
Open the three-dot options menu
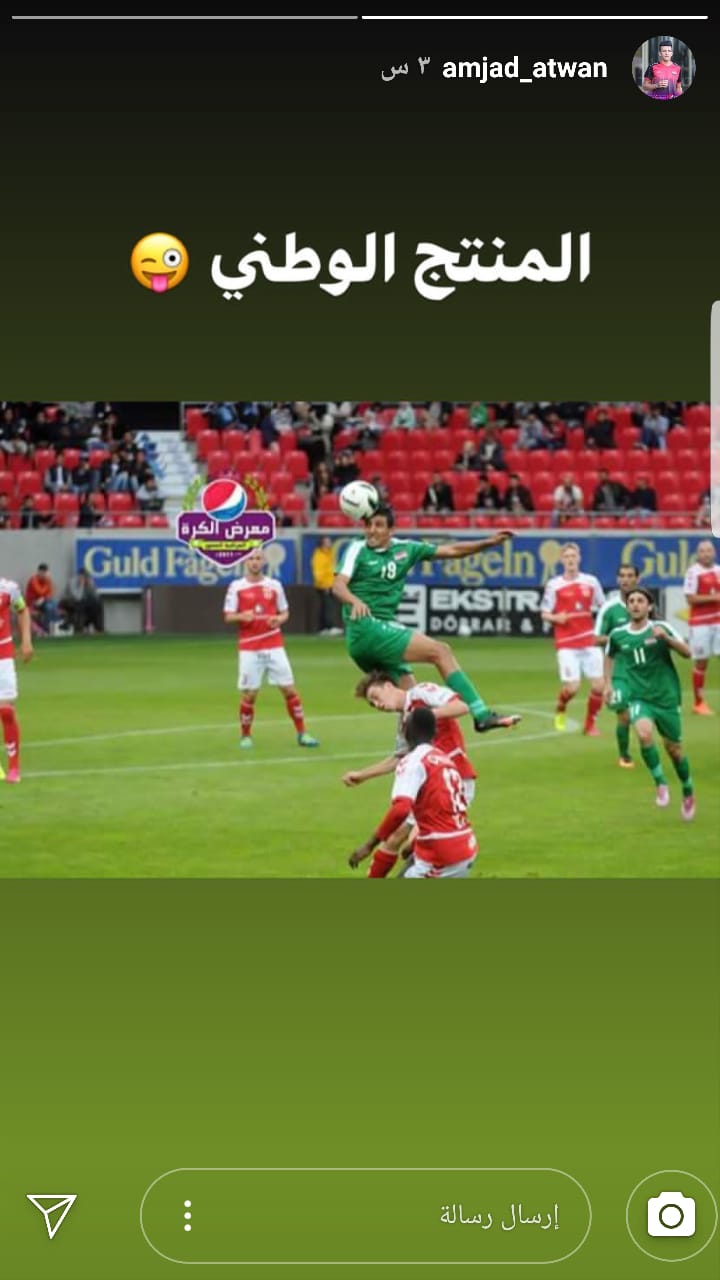point(187,1216)
